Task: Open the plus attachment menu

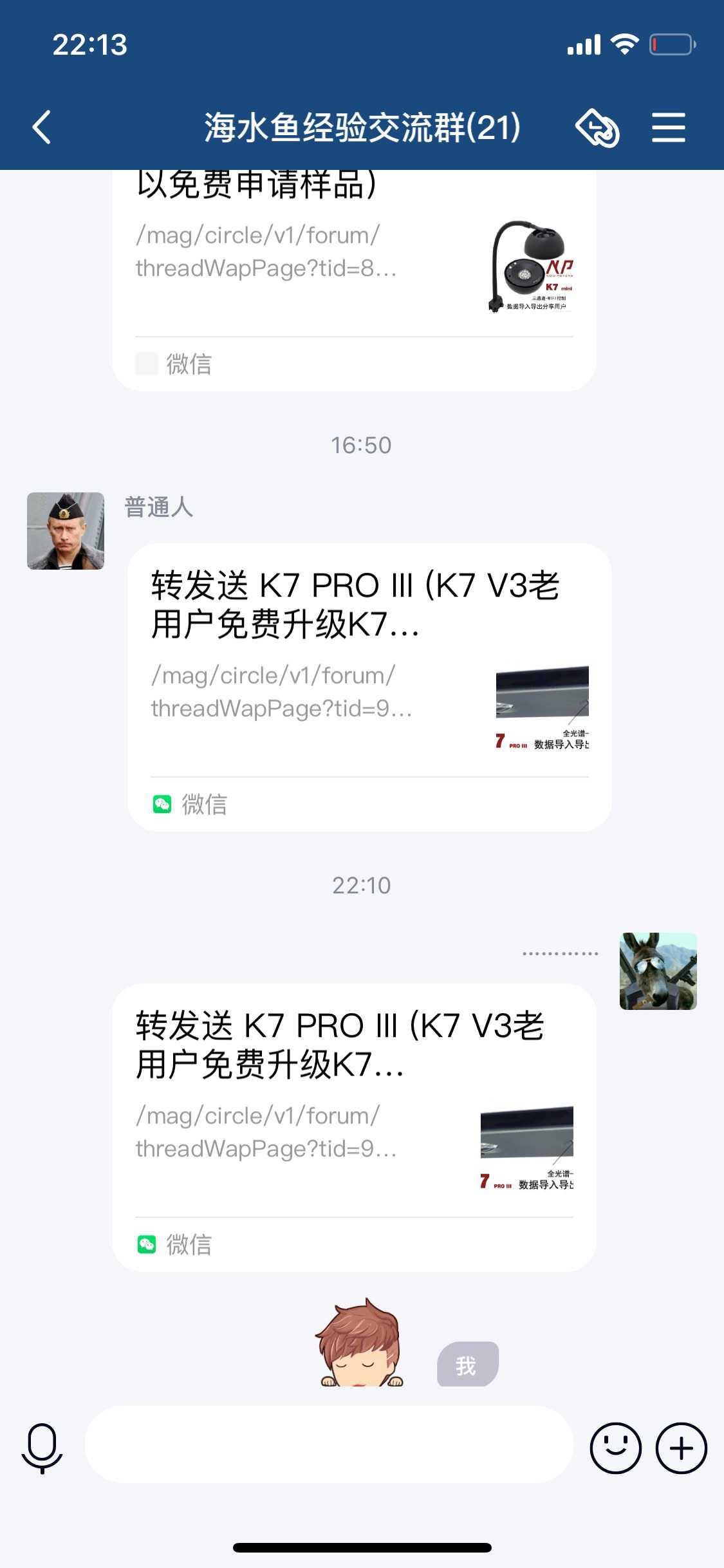Action: pyautogui.click(x=681, y=1448)
